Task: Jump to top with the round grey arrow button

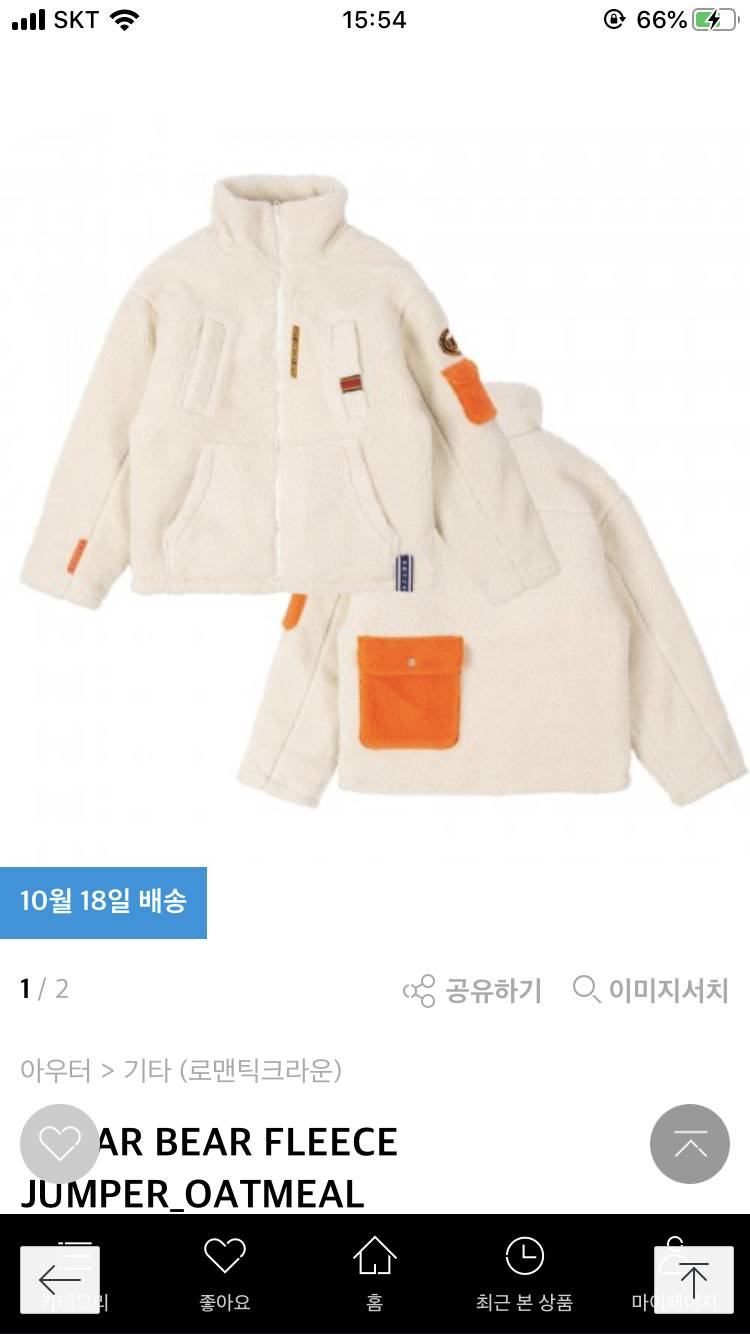Action: click(690, 1144)
